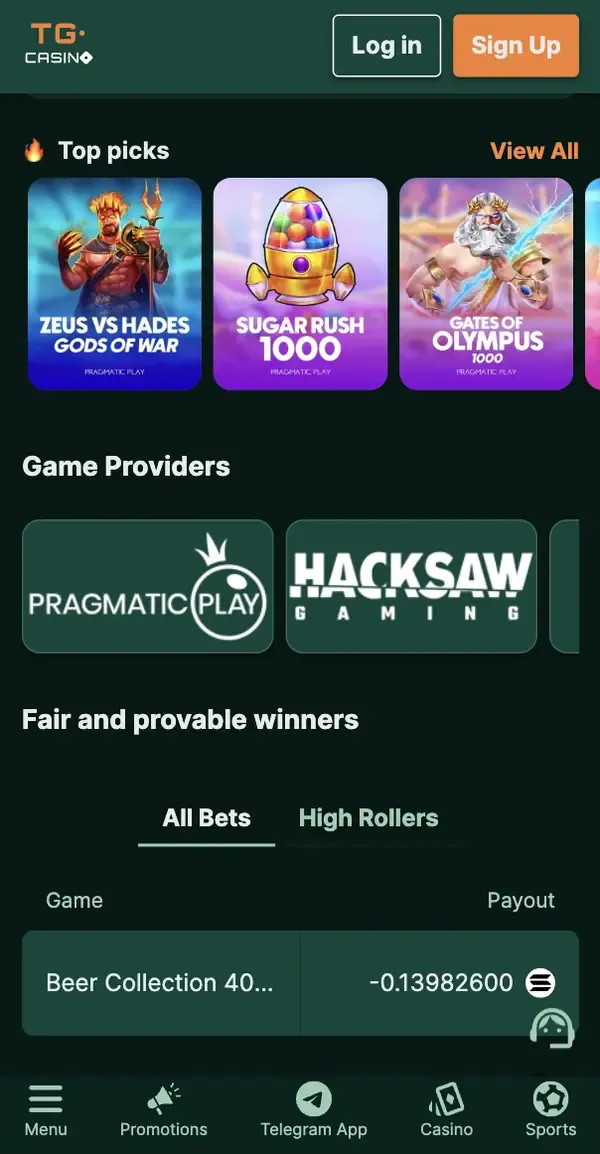Select Hacksaw Gaming provider card
Image resolution: width=600 pixels, height=1154 pixels.
pyautogui.click(x=411, y=586)
